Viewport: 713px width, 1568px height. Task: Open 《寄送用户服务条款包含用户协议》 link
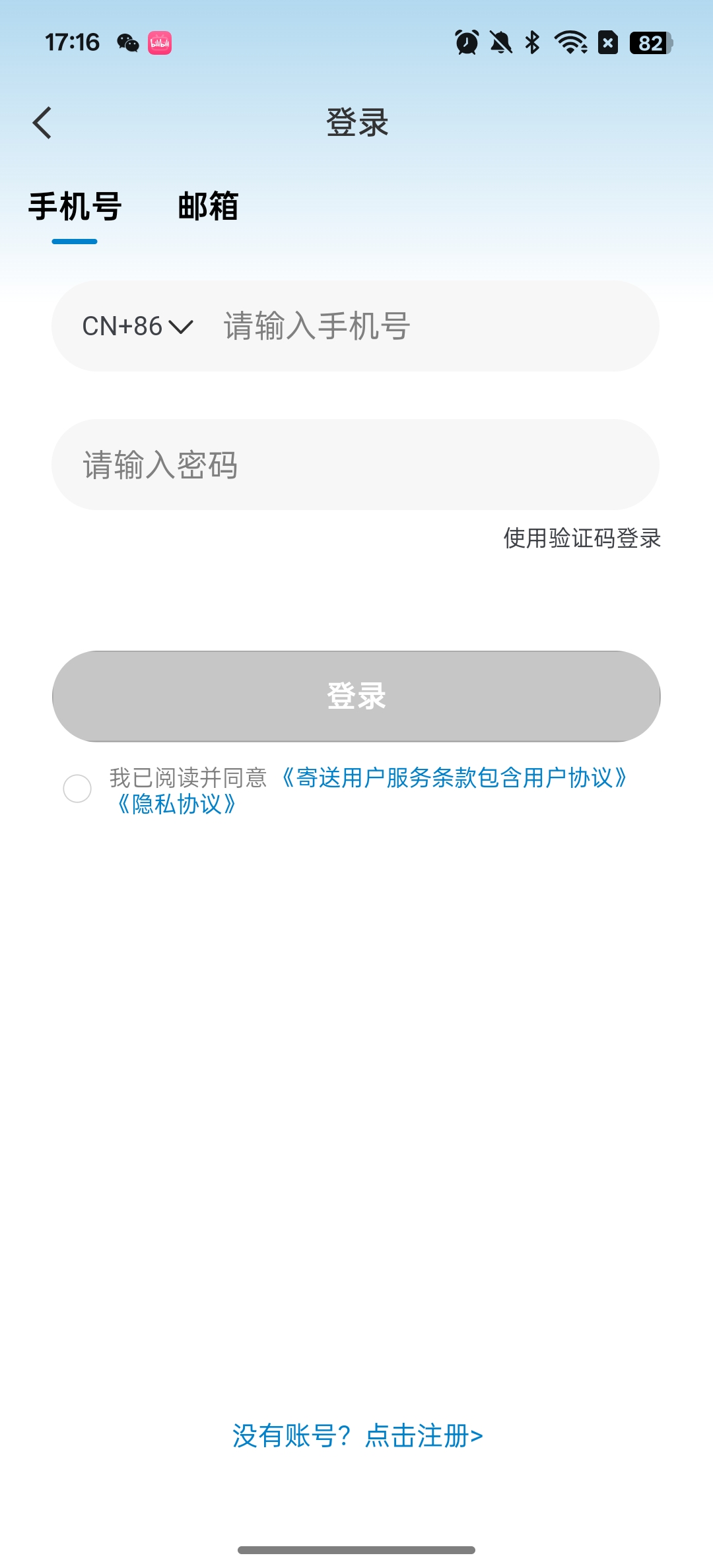[454, 778]
